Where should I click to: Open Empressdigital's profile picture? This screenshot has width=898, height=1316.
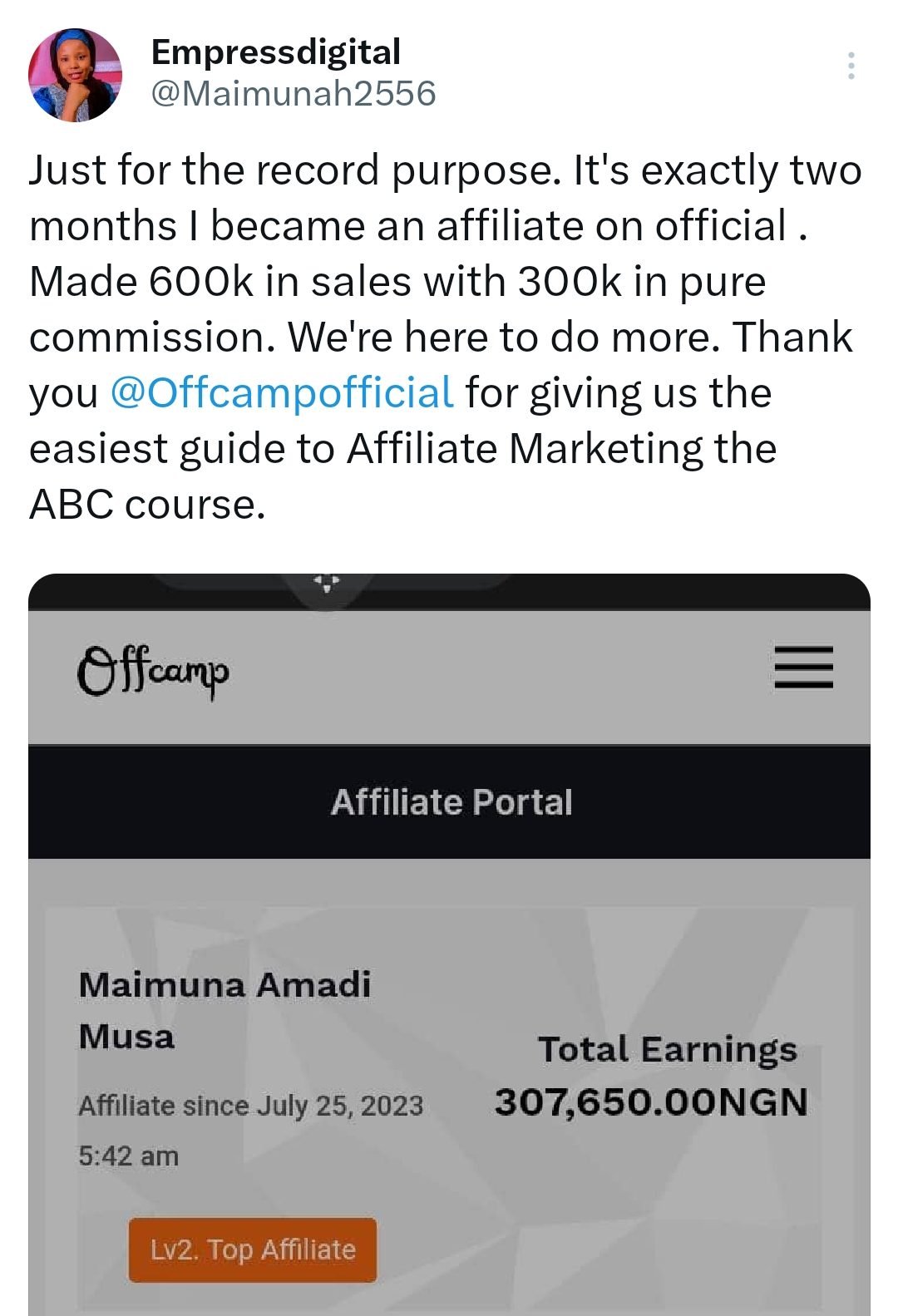point(76,75)
